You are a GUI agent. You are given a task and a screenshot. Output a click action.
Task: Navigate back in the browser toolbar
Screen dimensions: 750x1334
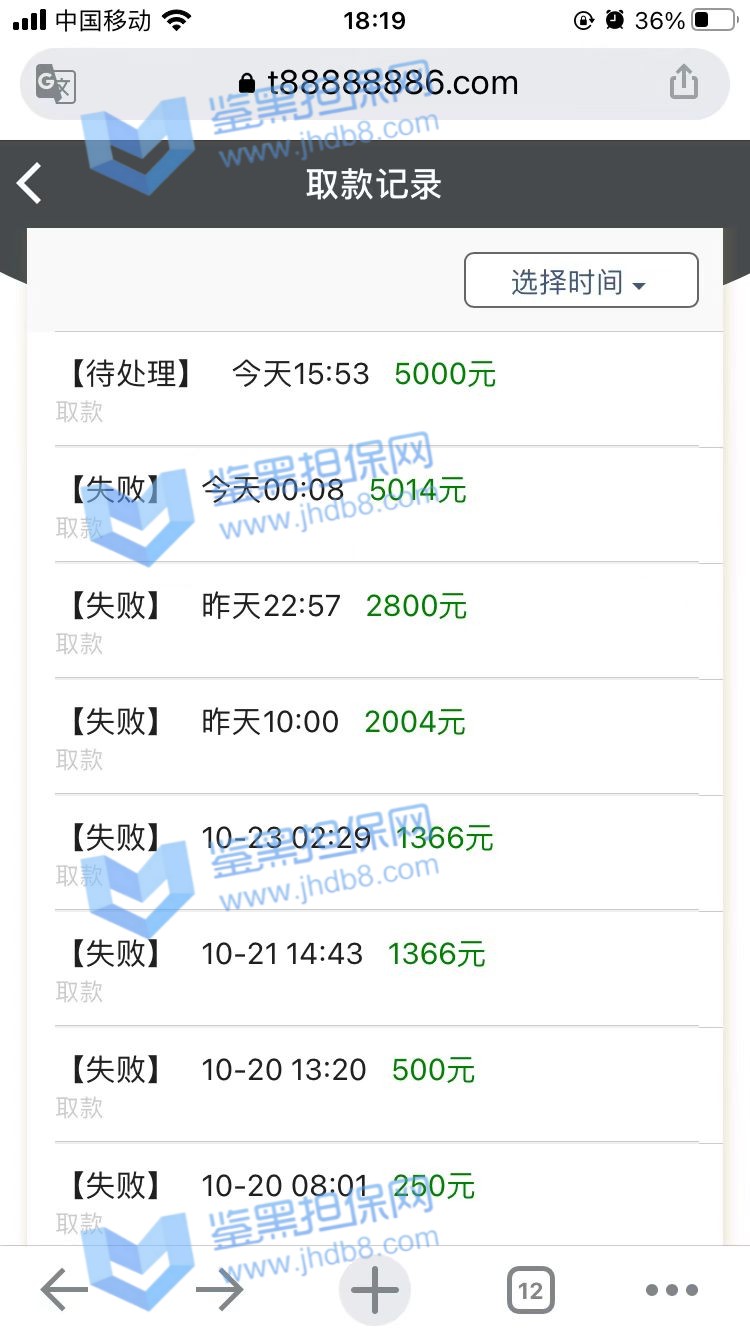(x=65, y=1291)
